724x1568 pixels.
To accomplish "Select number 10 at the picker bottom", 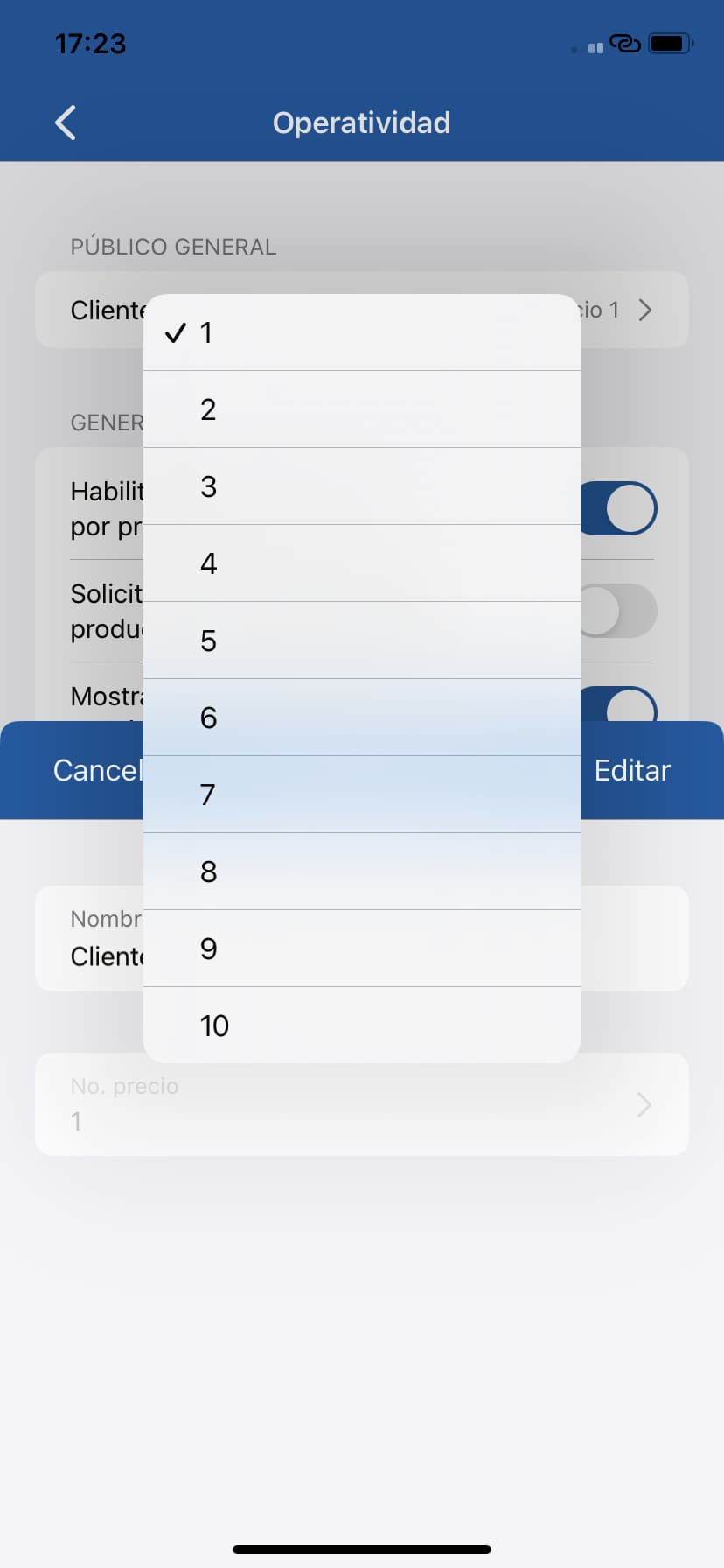I will [x=361, y=1025].
